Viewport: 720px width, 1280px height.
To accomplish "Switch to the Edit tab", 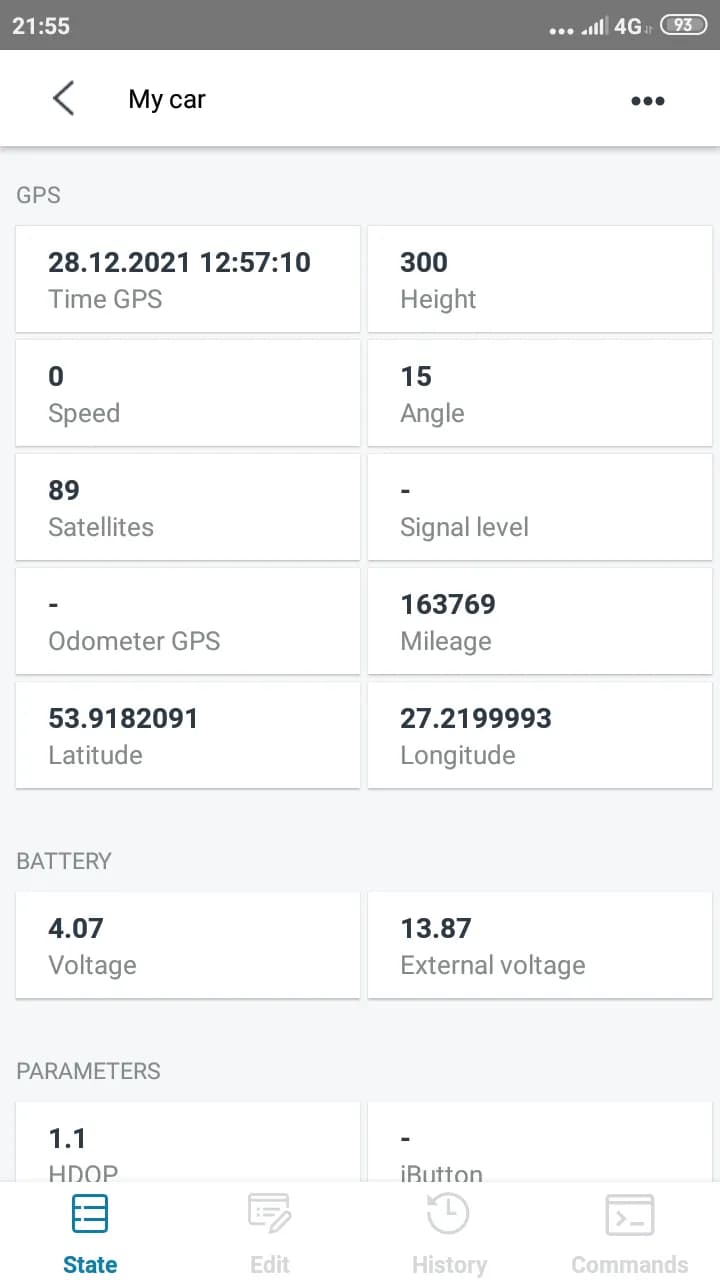I will coord(269,1234).
